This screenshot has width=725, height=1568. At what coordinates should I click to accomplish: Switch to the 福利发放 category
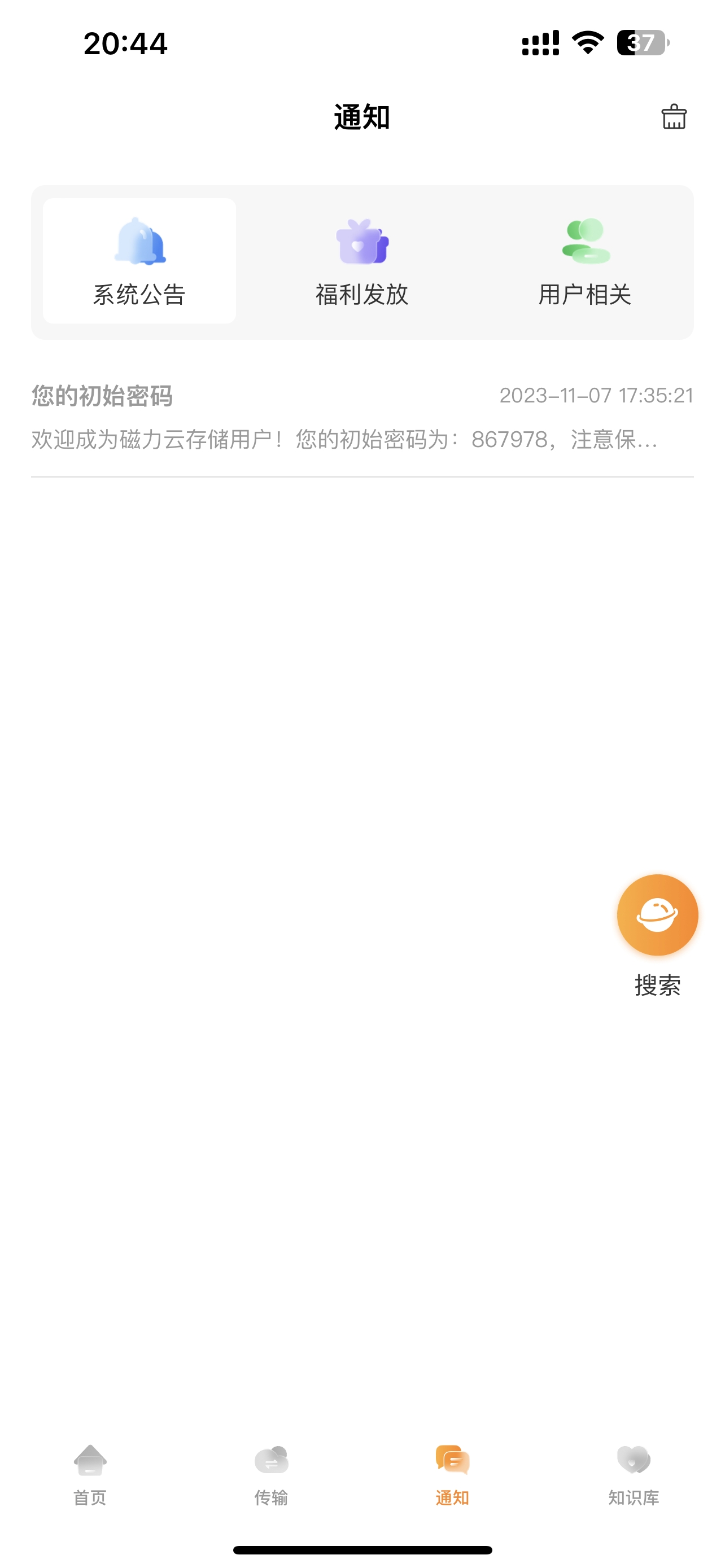point(361,262)
